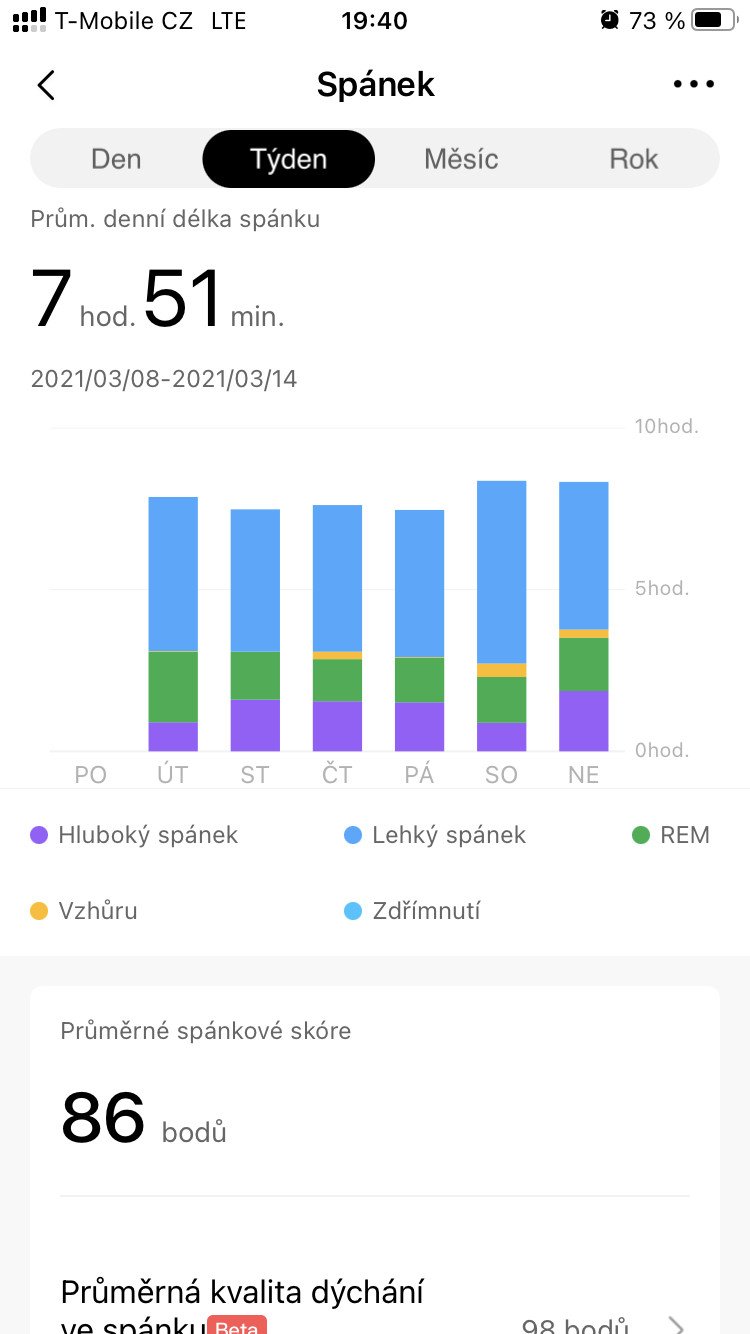Tap the ÚT sleep bar in chart

173,624
